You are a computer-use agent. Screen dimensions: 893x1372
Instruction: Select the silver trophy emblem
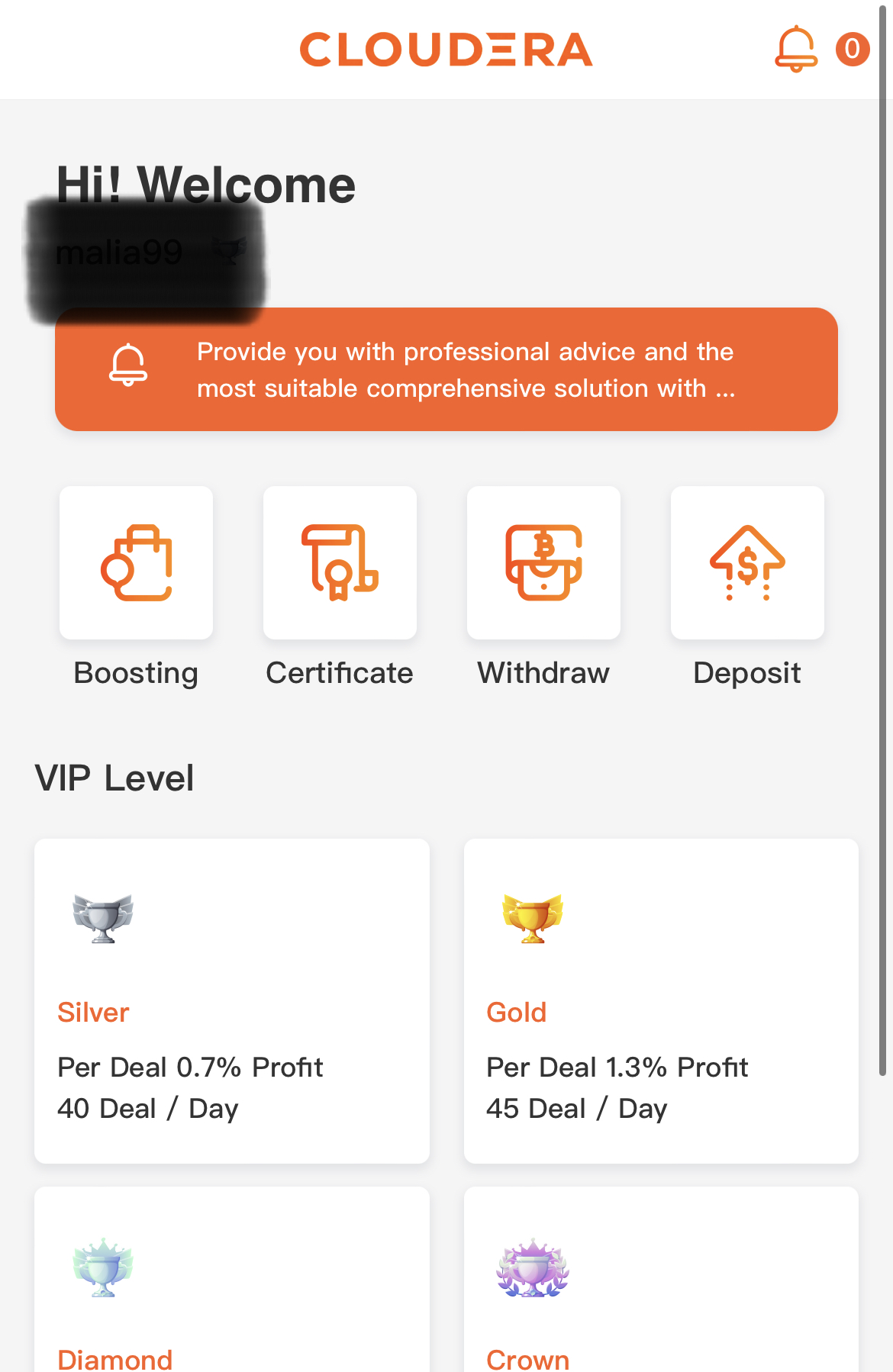pos(102,918)
